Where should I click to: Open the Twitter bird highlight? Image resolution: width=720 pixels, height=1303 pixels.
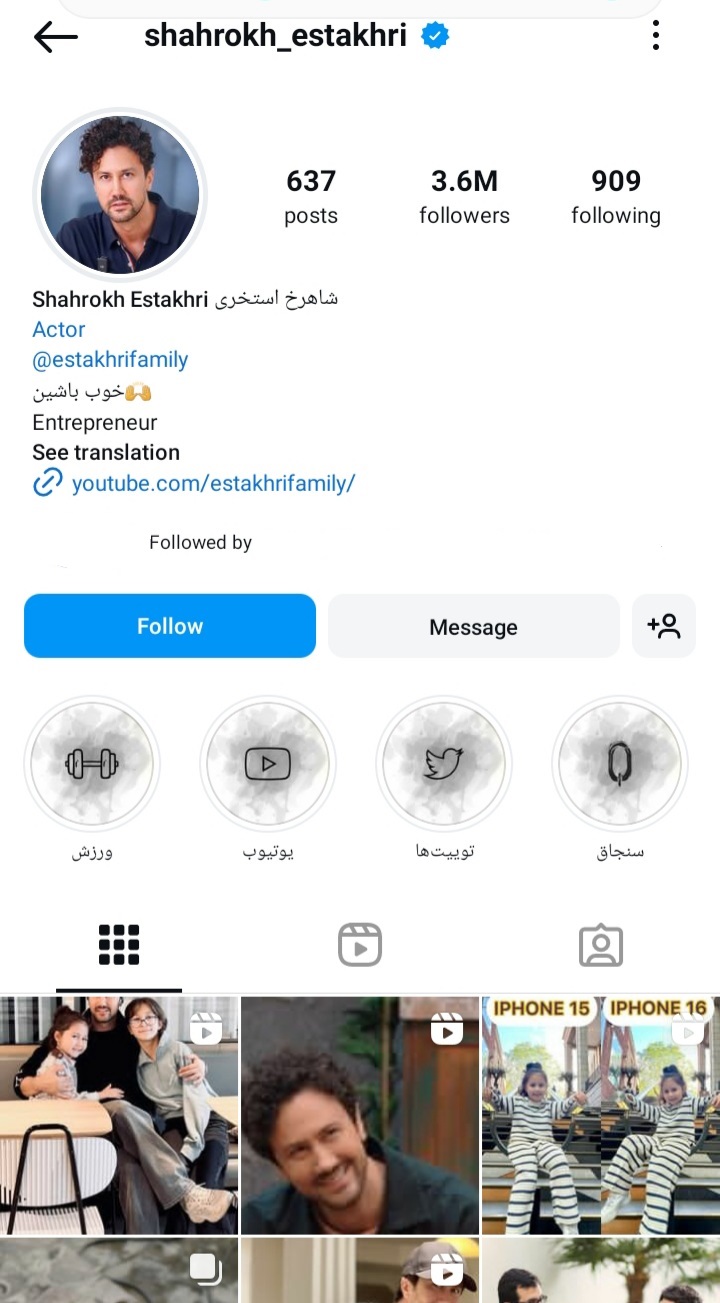444,765
